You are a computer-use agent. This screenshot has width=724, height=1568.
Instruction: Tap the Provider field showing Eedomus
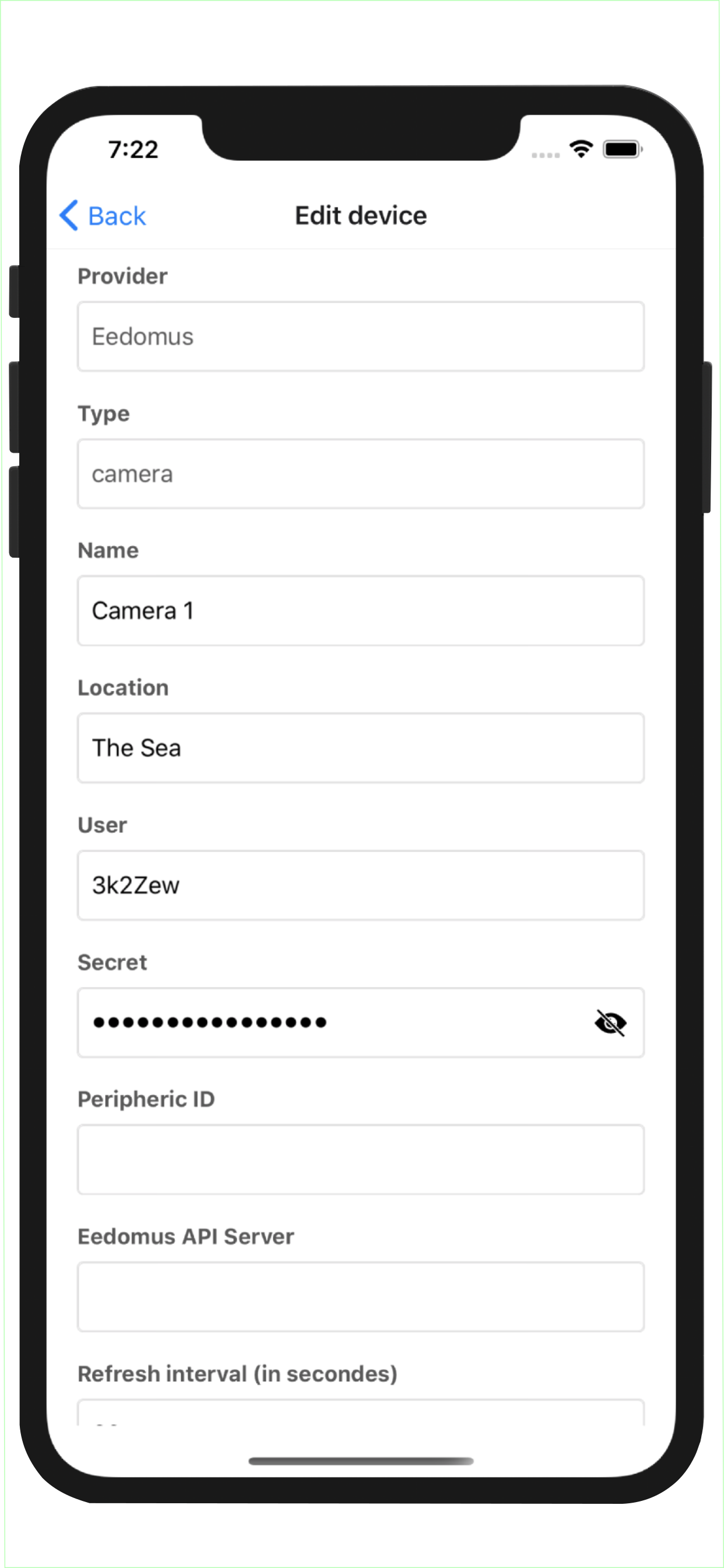click(360, 337)
